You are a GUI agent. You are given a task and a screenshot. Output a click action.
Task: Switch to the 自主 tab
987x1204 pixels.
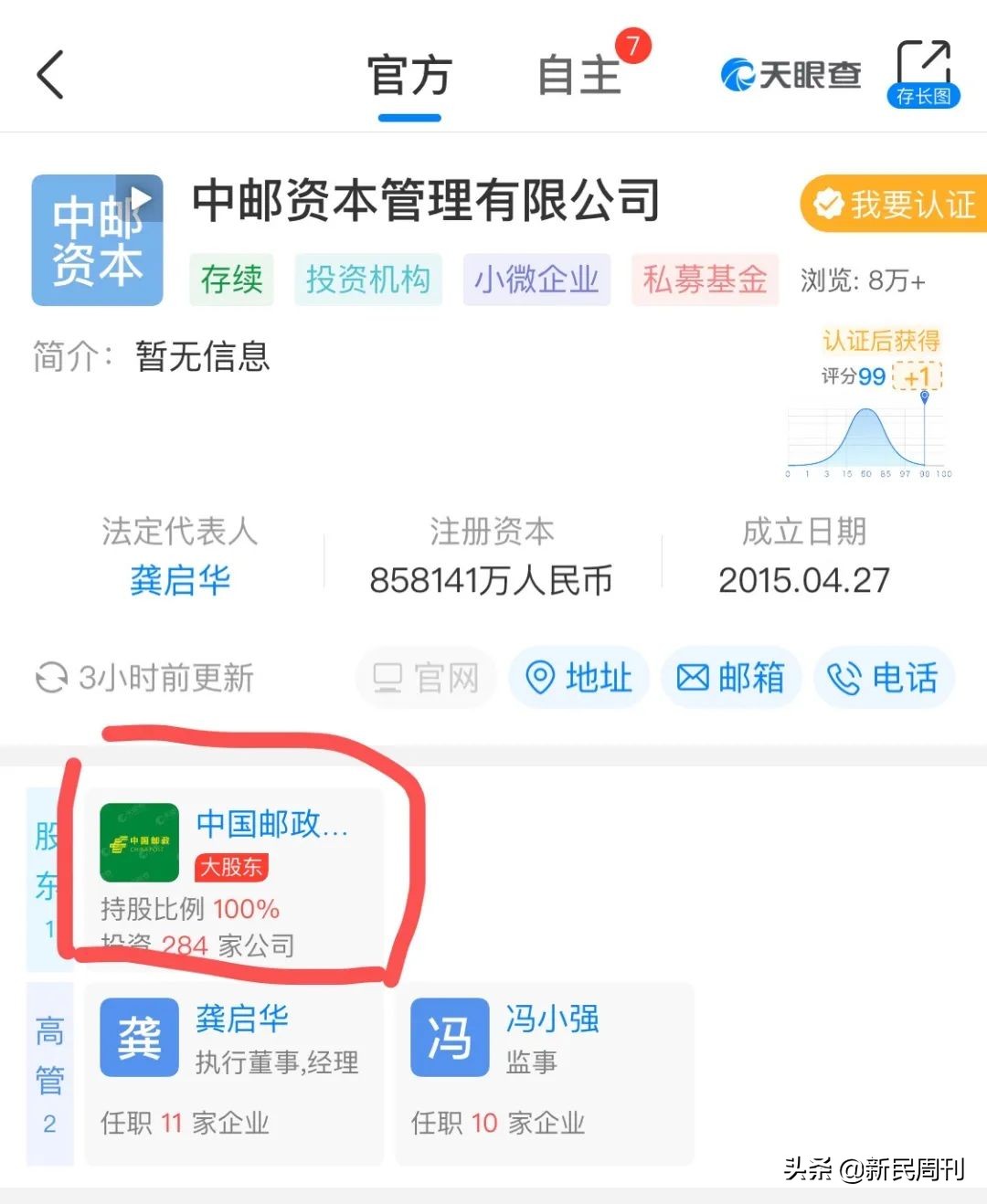pyautogui.click(x=578, y=77)
